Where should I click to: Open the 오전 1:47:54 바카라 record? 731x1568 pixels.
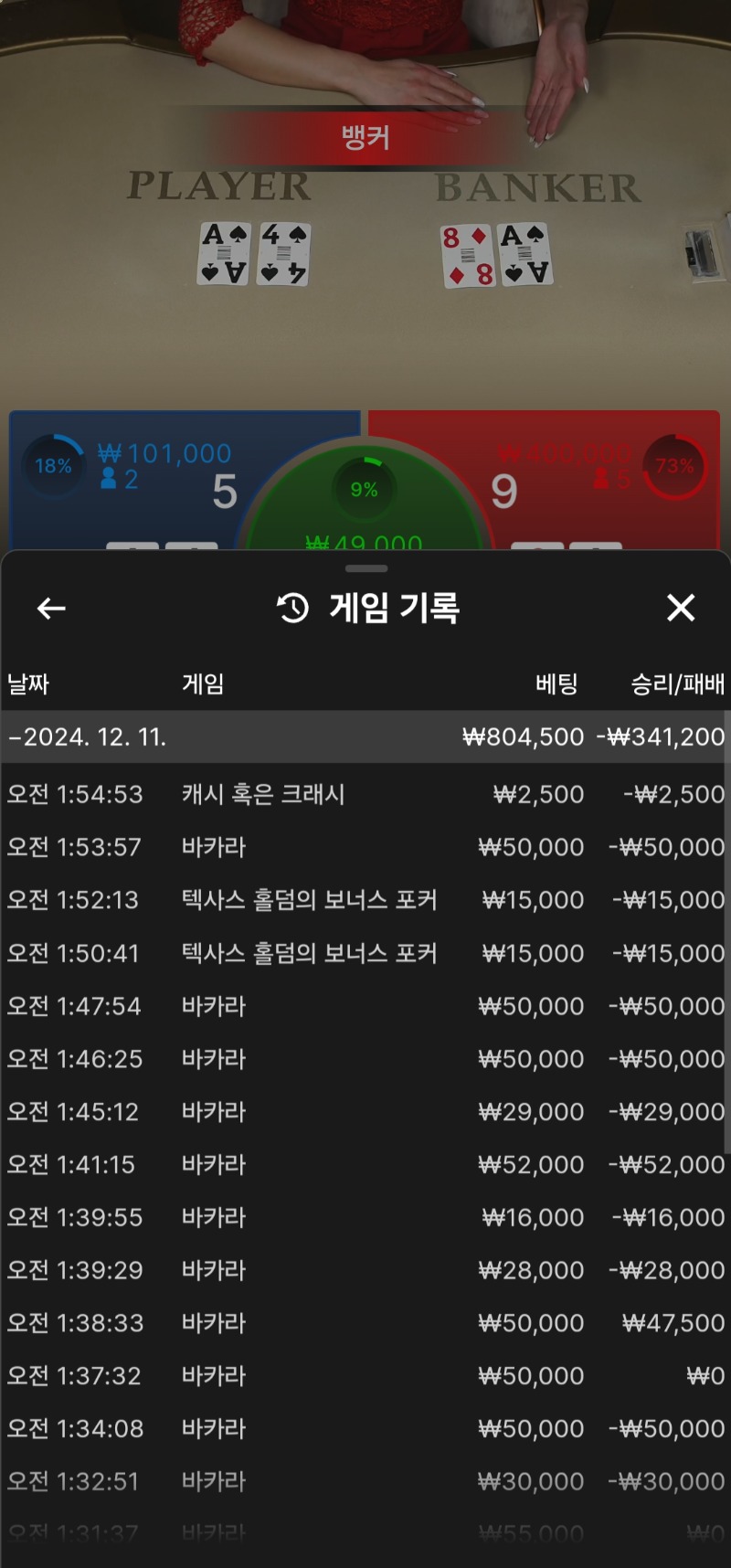pos(364,1007)
